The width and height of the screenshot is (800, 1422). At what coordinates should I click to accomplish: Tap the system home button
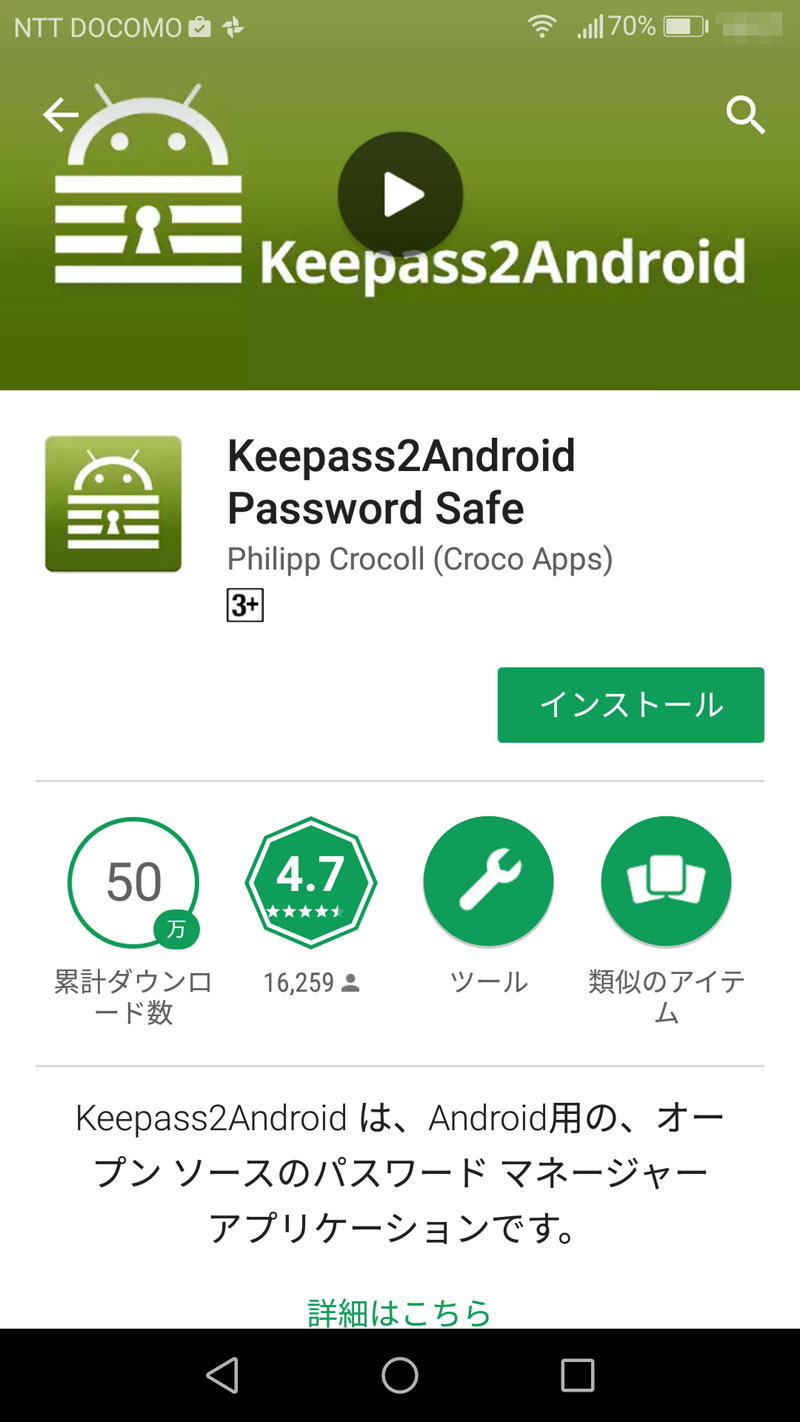[400, 1375]
